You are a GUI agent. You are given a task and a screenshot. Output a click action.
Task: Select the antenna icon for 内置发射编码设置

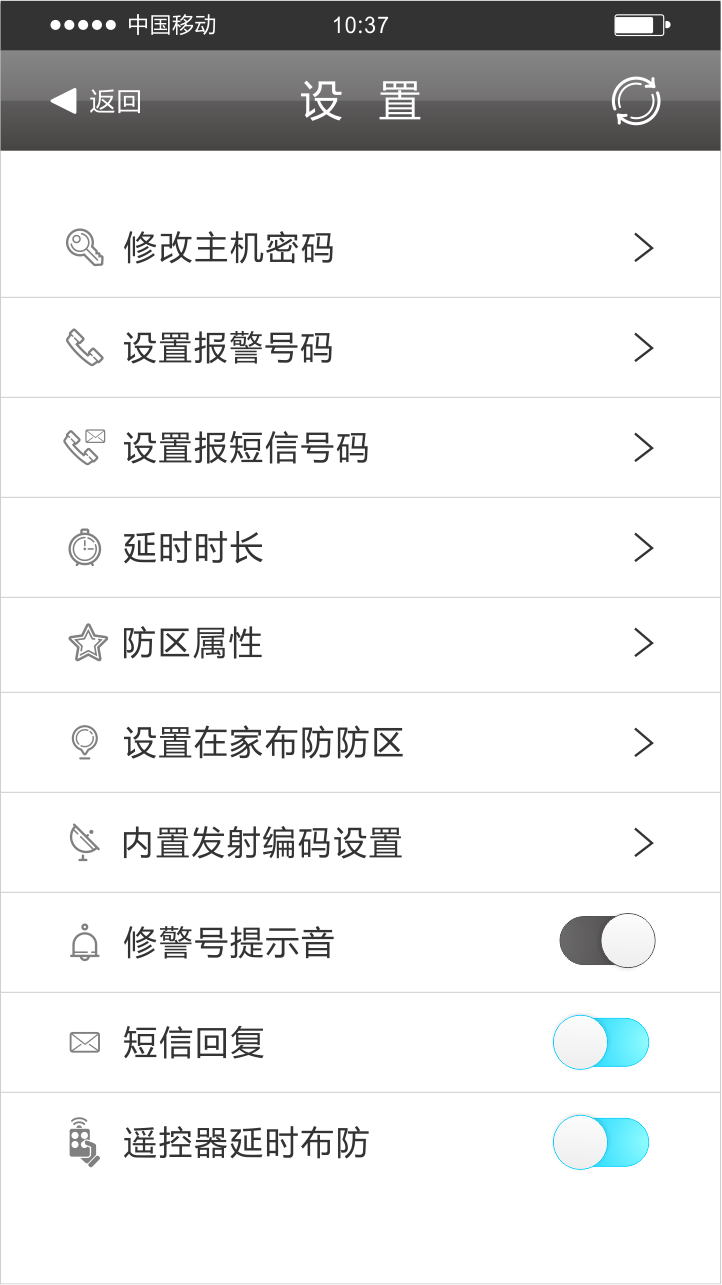click(x=85, y=842)
